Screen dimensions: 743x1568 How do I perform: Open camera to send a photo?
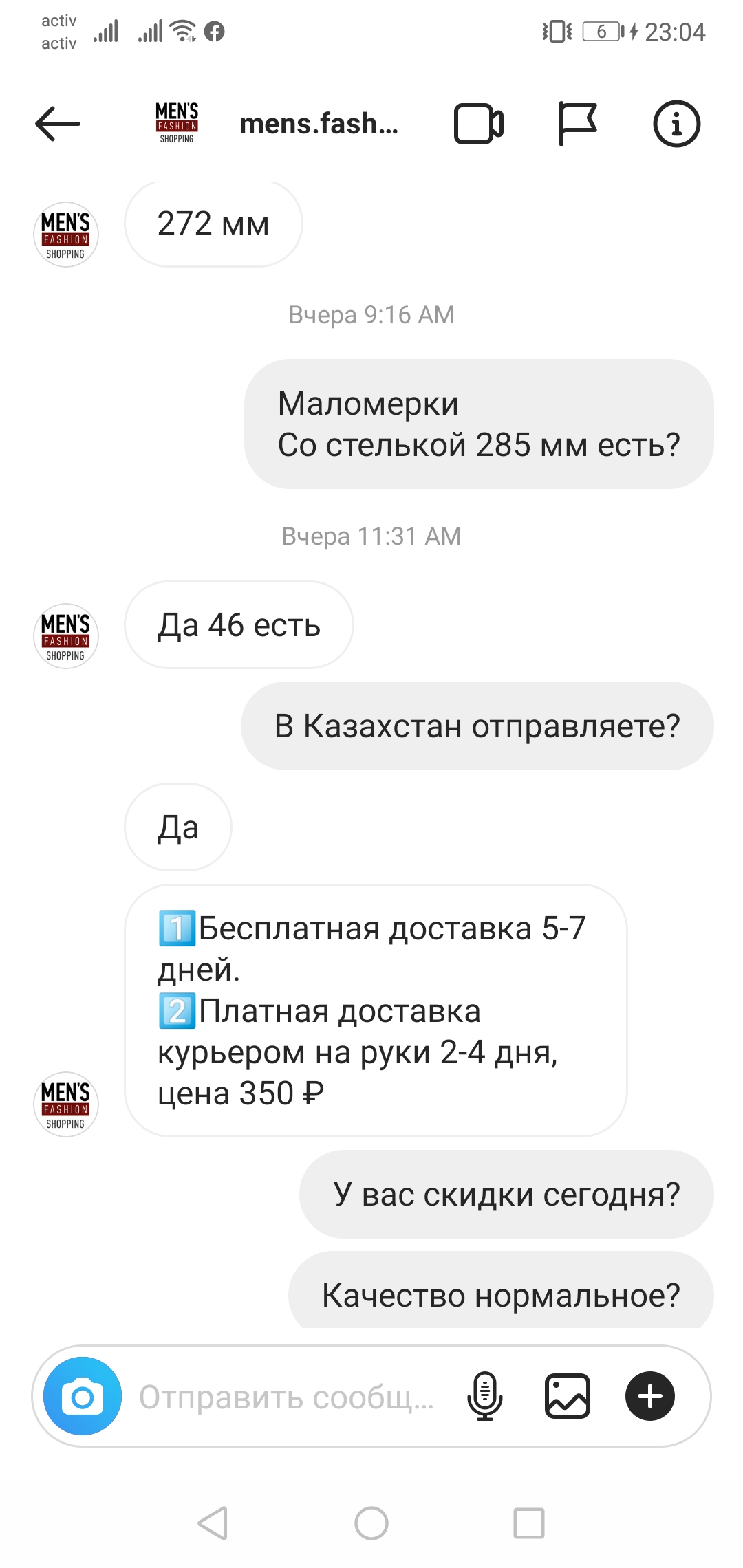[x=83, y=1396]
